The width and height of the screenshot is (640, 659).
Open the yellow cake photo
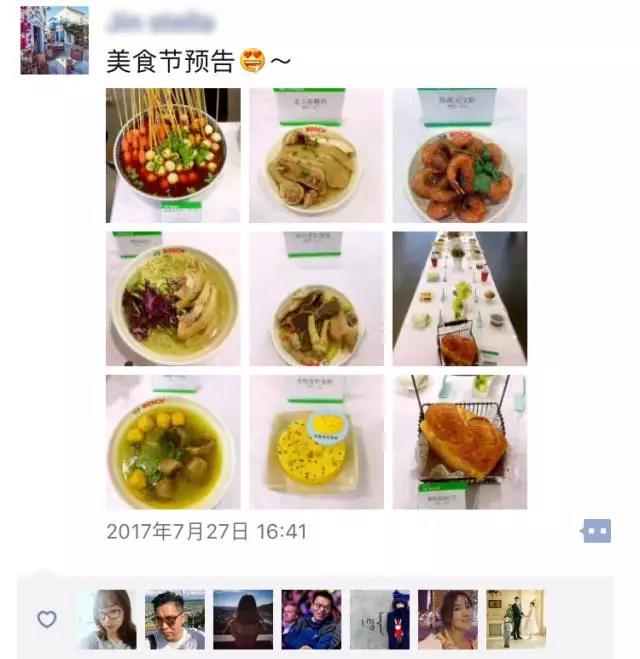pyautogui.click(x=316, y=441)
